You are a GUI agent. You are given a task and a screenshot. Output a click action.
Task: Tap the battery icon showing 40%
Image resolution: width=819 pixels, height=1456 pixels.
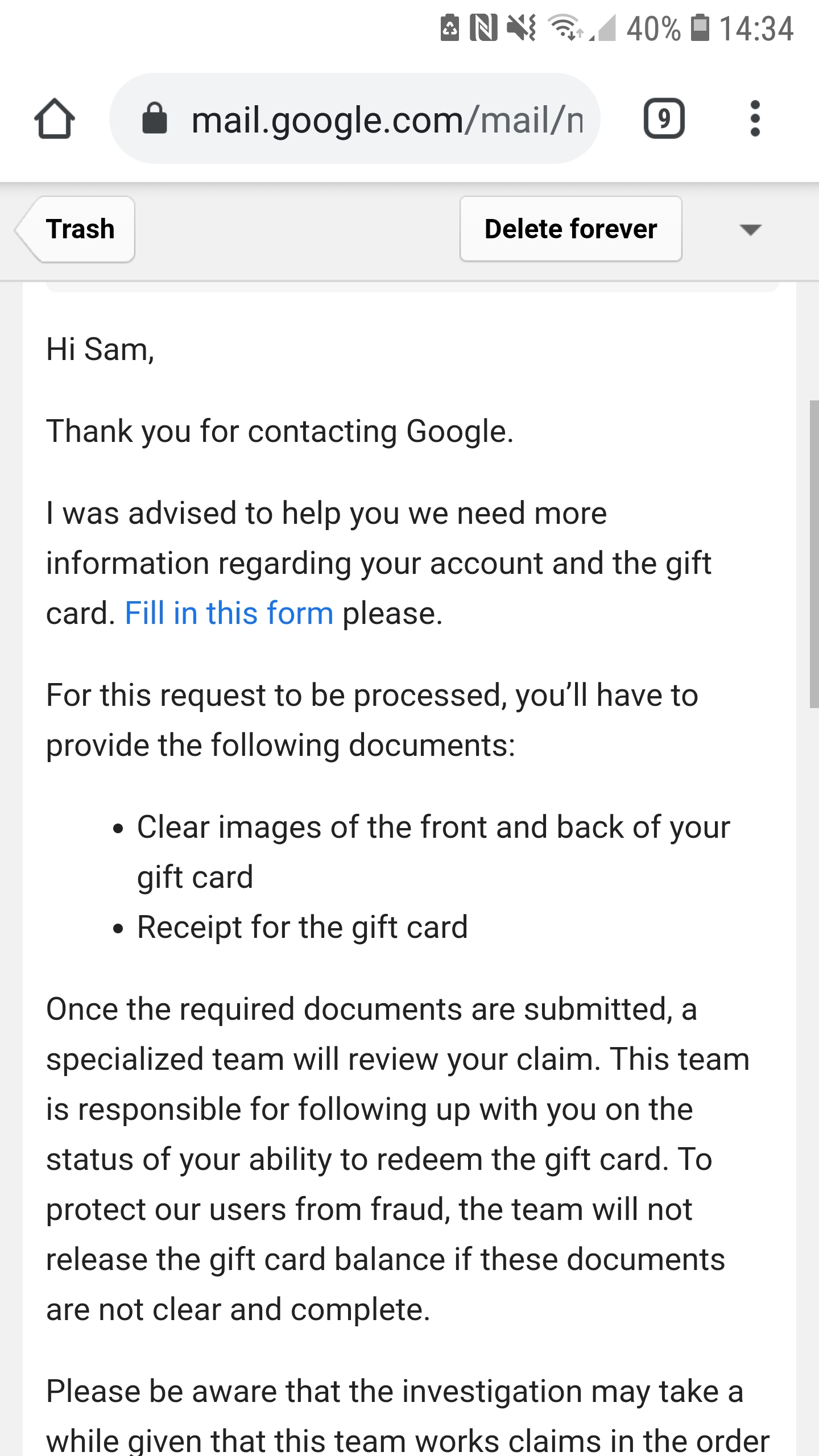coord(697,30)
